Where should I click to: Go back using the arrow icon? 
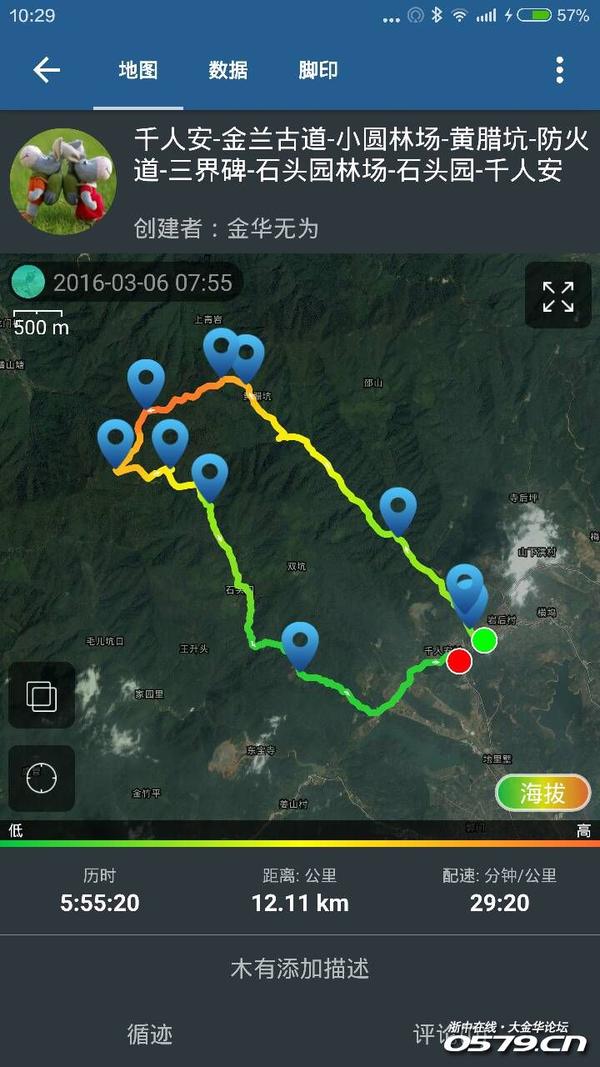click(x=46, y=70)
